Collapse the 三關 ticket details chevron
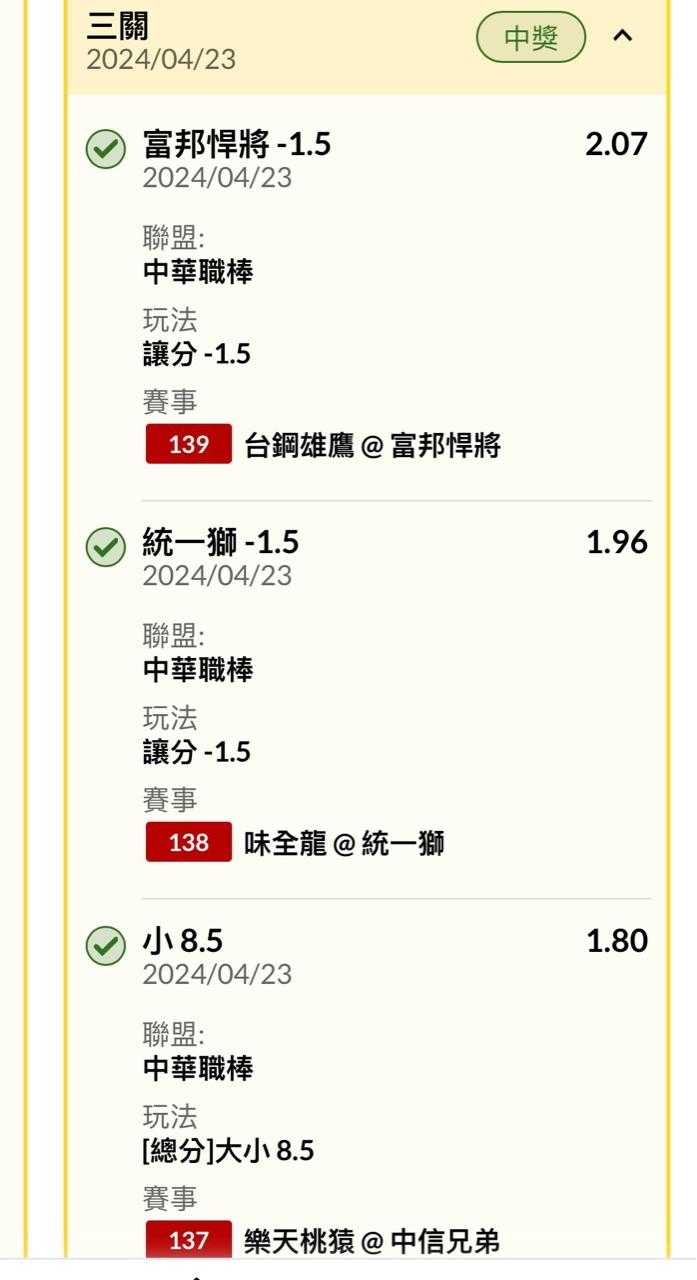Image resolution: width=697 pixels, height=1280 pixels. (622, 37)
